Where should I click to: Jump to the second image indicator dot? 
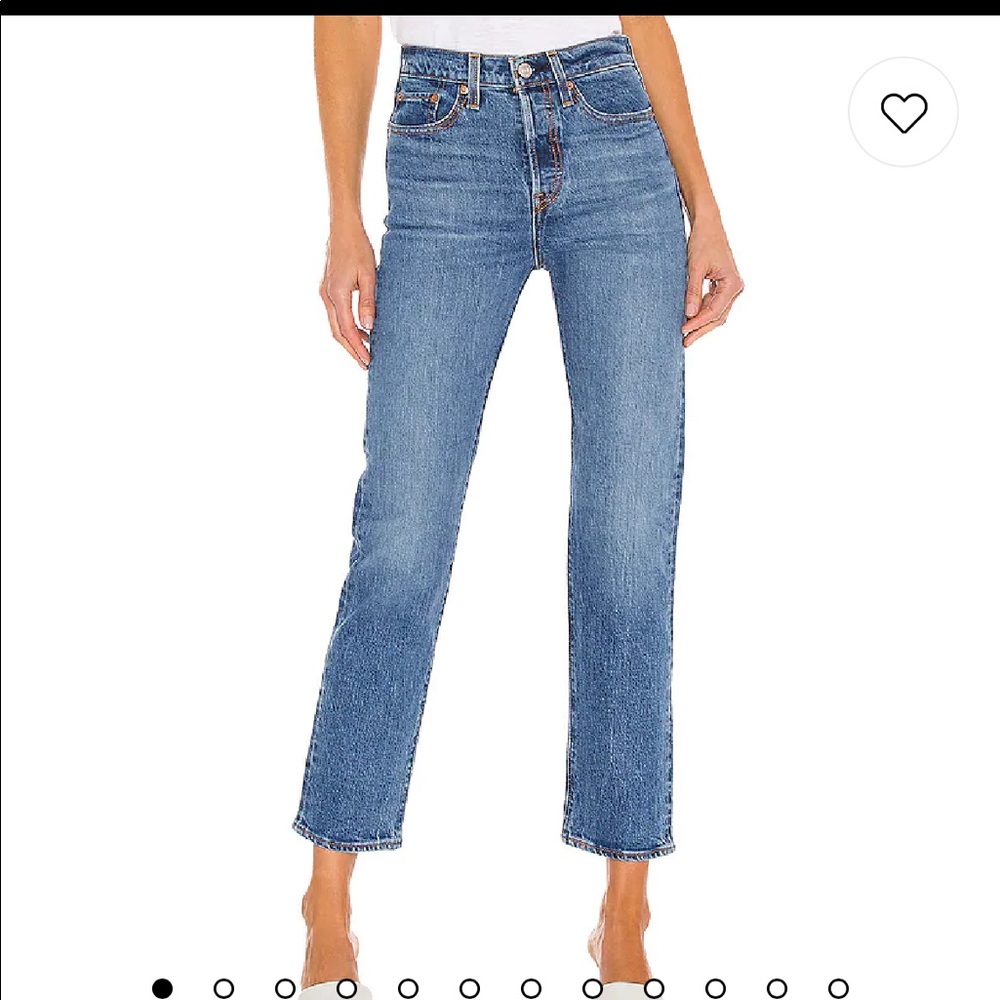click(x=224, y=989)
